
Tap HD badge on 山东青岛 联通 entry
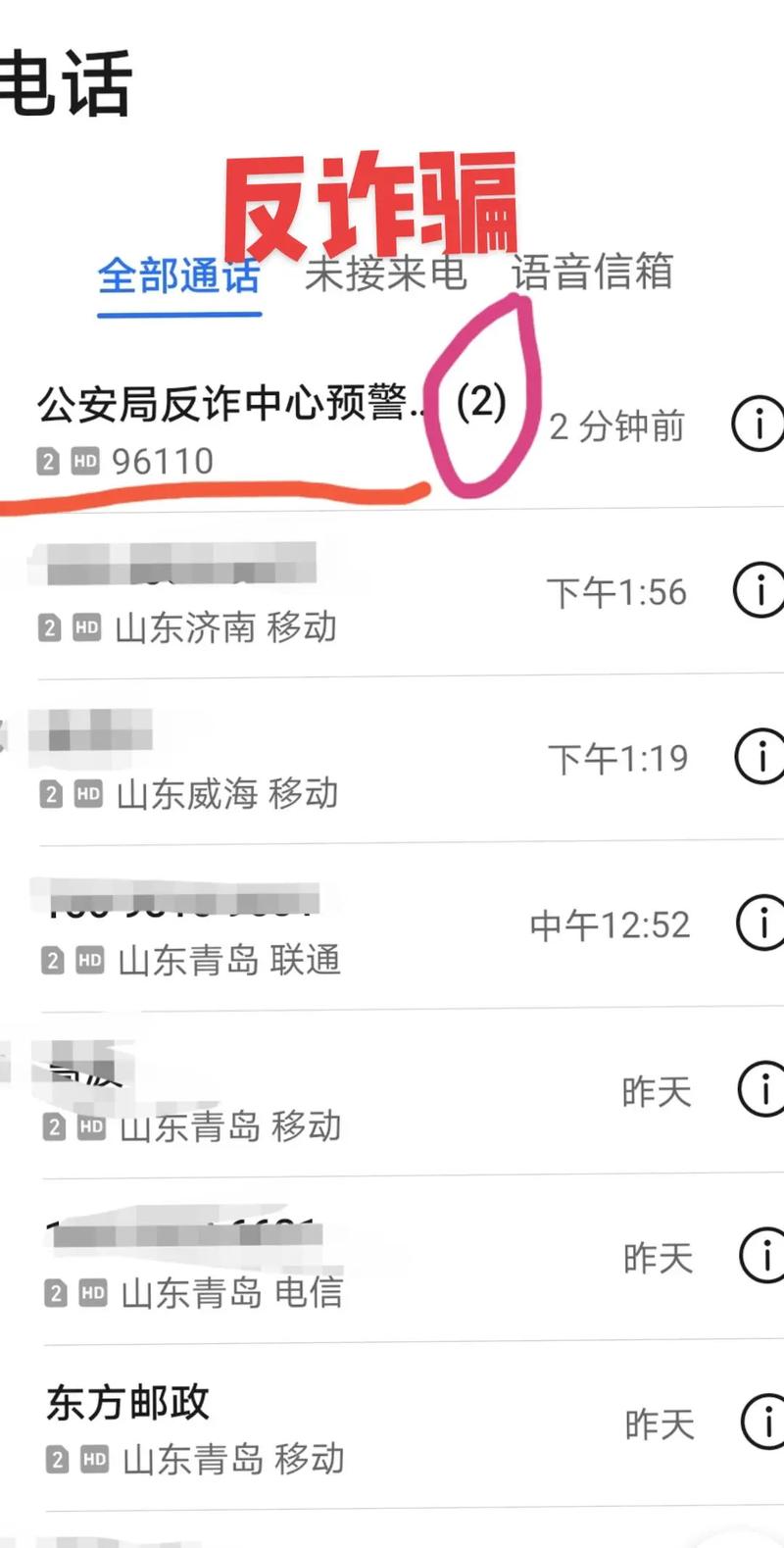88,962
